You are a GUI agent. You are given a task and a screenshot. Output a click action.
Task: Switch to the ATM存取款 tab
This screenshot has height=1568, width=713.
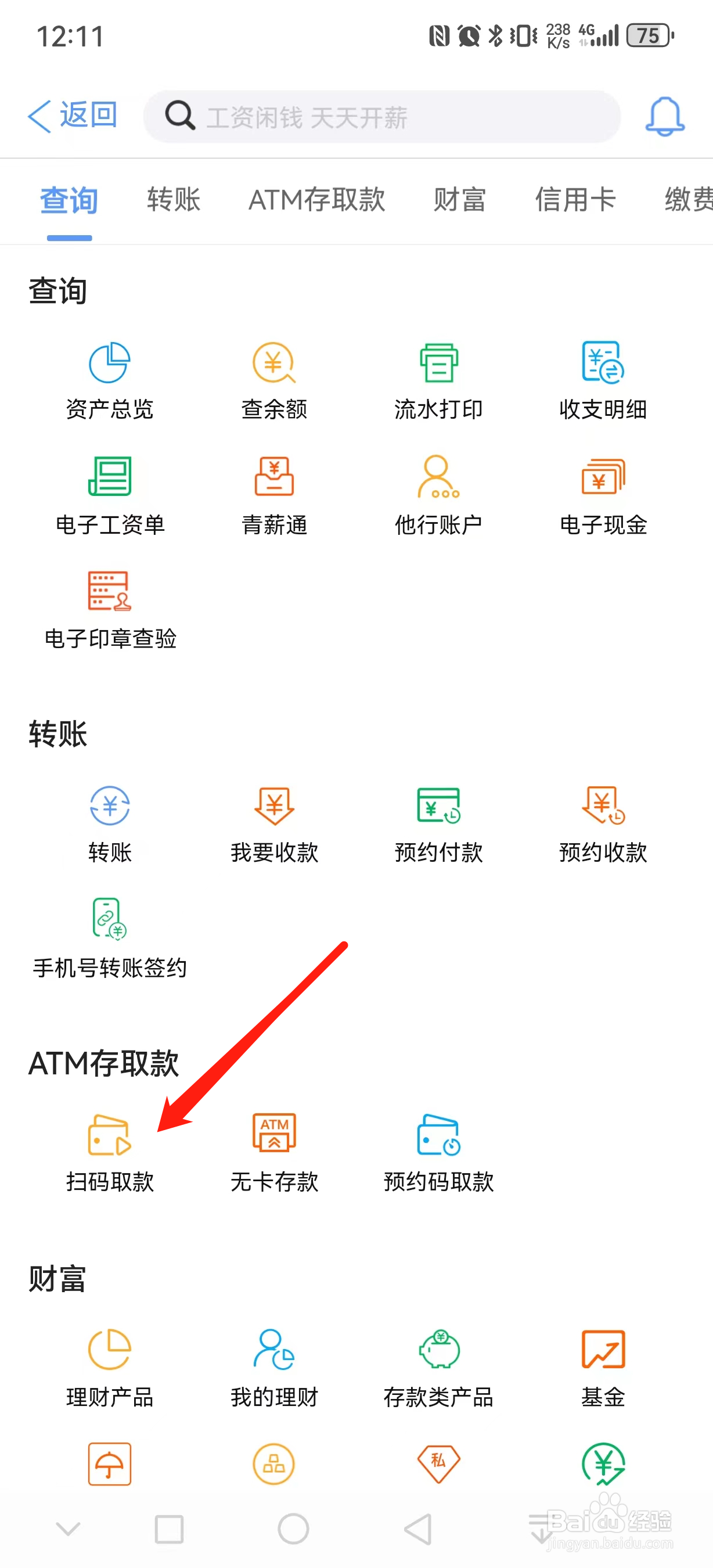(x=317, y=201)
